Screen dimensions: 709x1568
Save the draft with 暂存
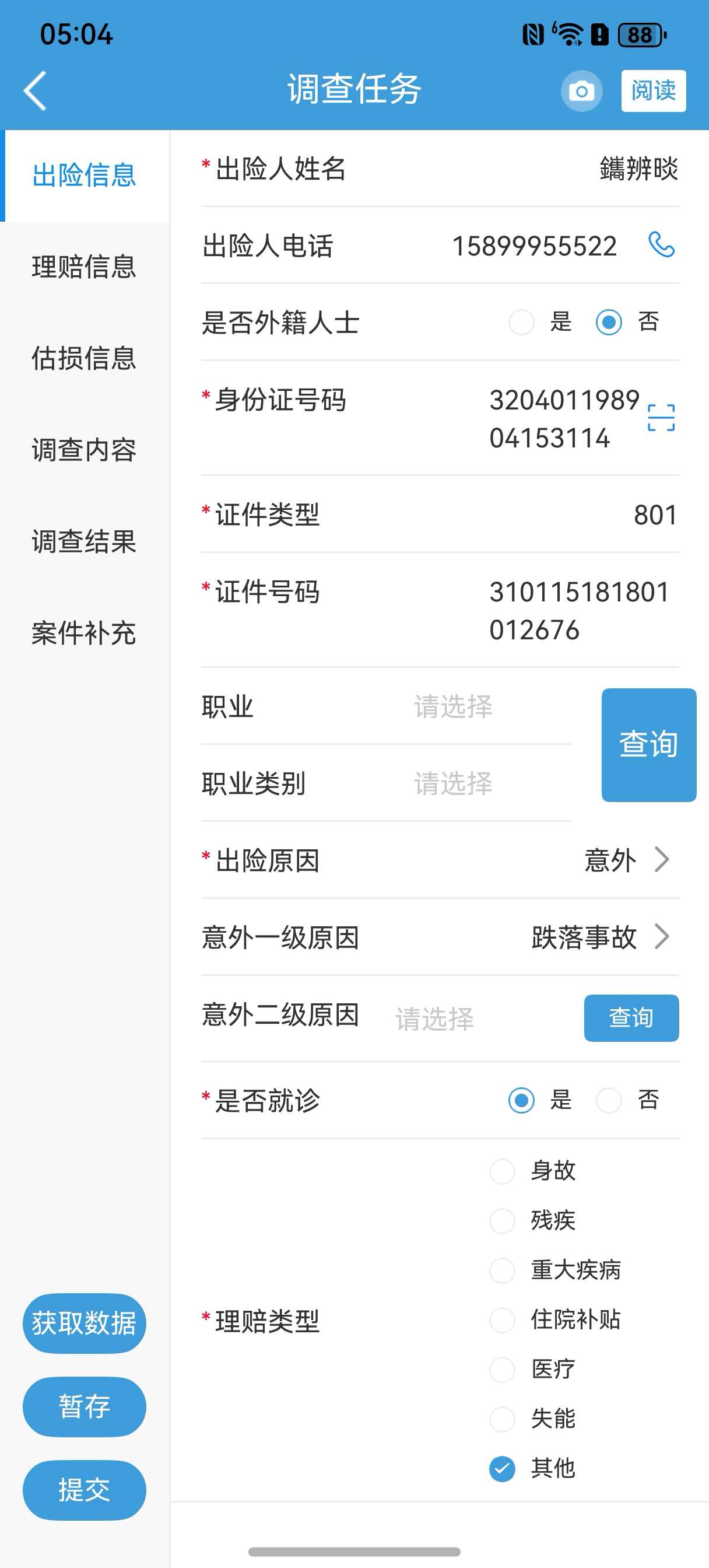(x=84, y=1406)
